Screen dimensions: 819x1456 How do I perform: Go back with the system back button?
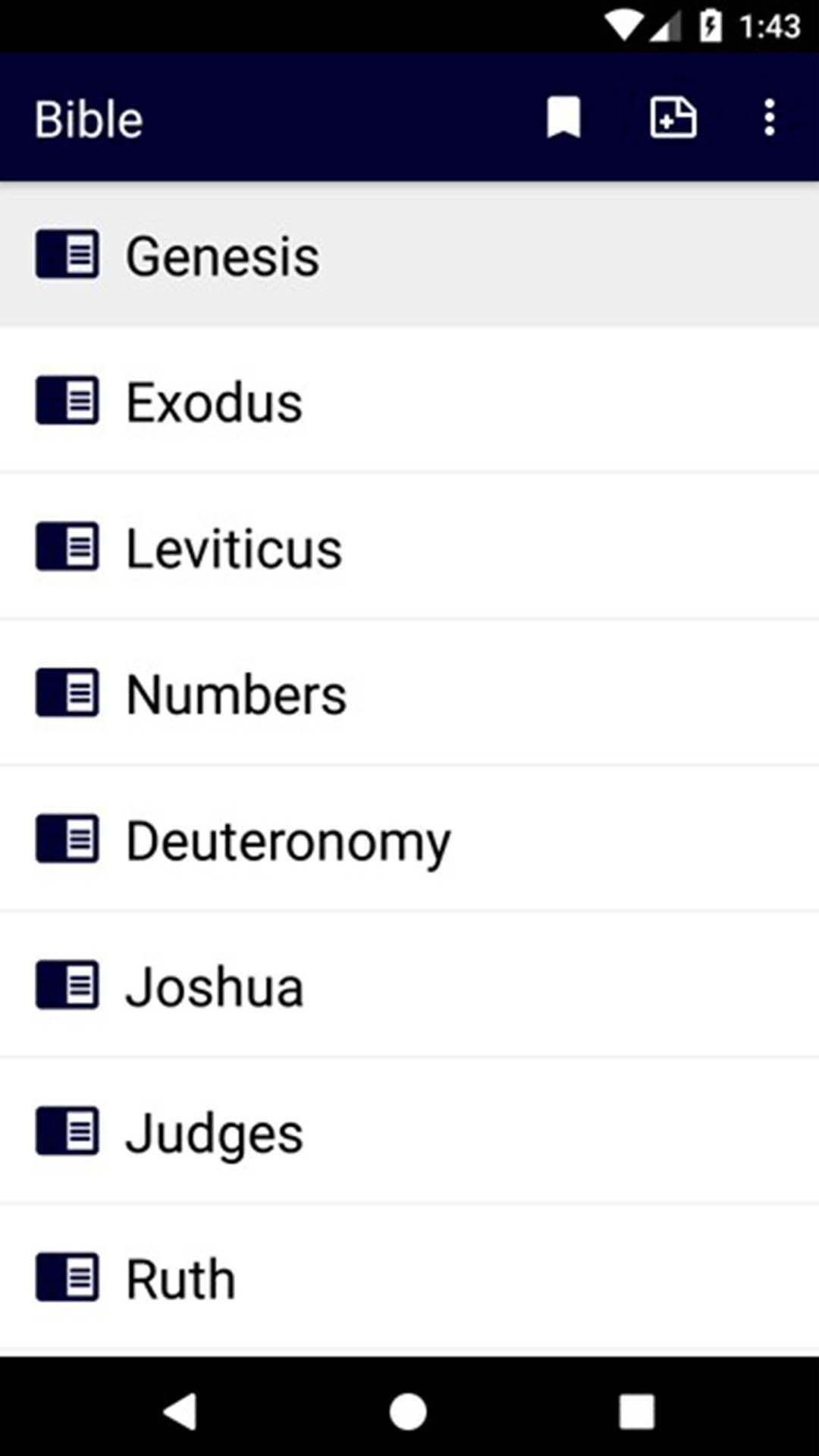click(180, 1411)
